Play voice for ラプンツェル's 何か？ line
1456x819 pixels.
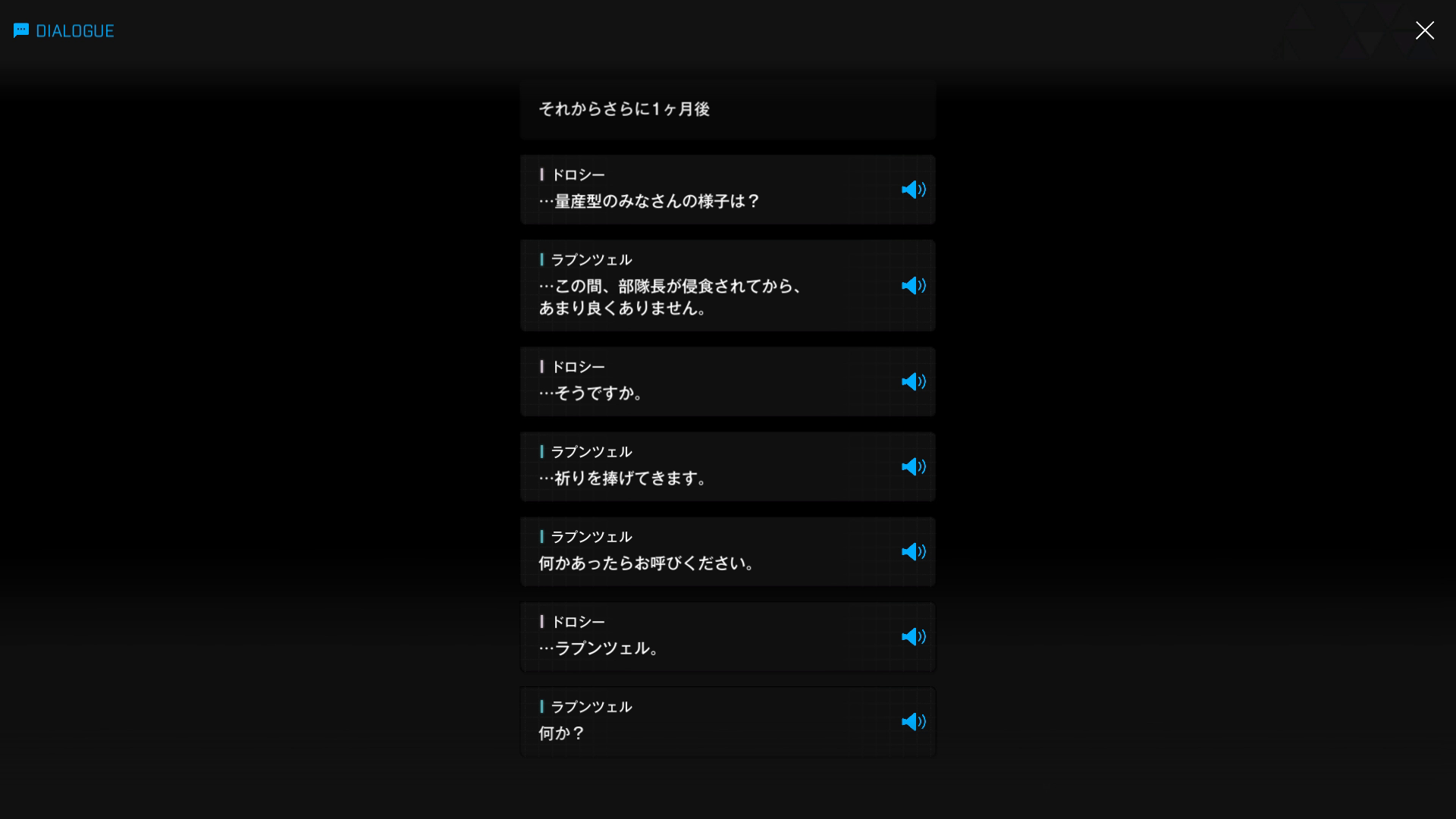pyautogui.click(x=913, y=721)
